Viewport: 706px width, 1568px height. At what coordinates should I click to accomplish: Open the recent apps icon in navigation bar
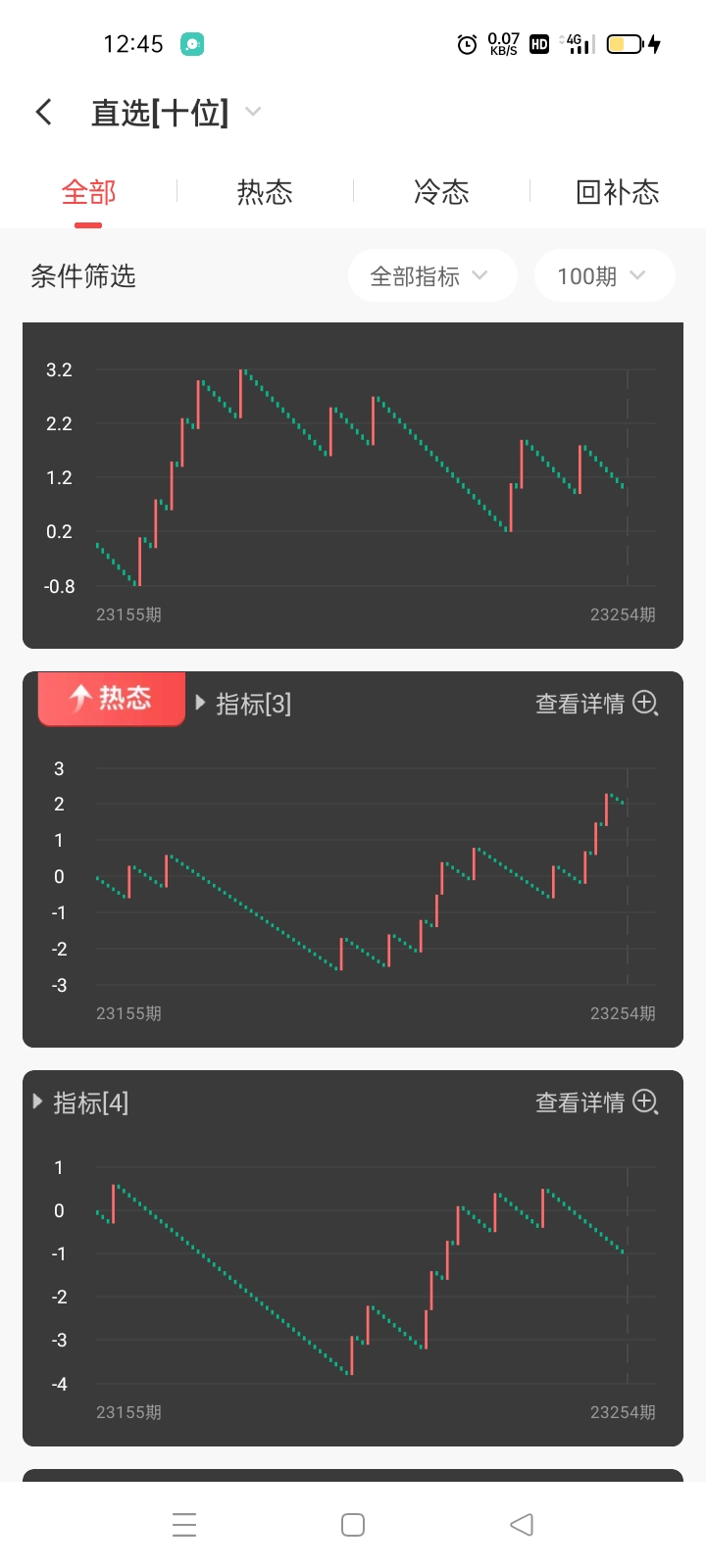(184, 1524)
